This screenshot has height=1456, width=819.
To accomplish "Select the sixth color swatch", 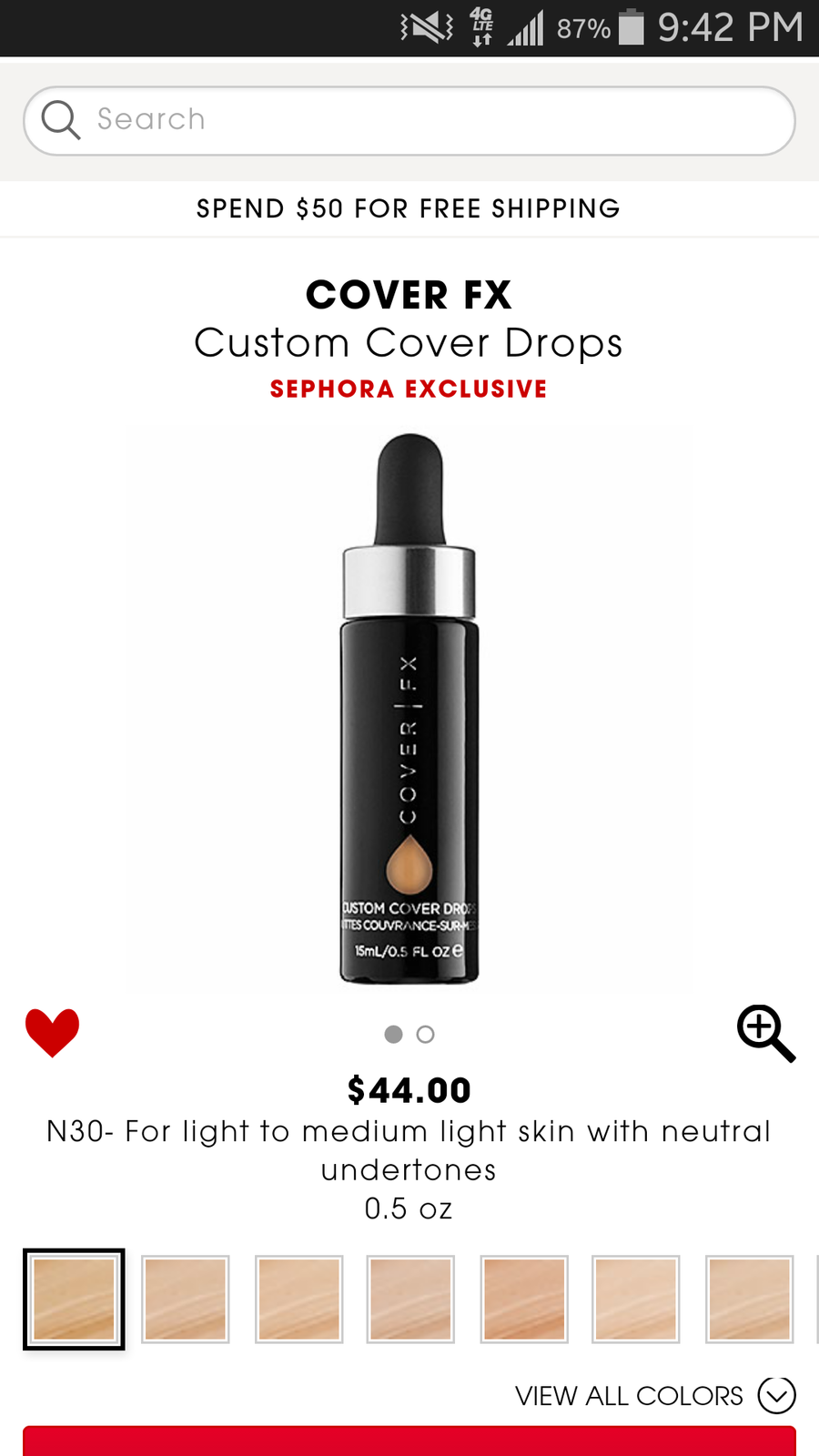I will (636, 1299).
